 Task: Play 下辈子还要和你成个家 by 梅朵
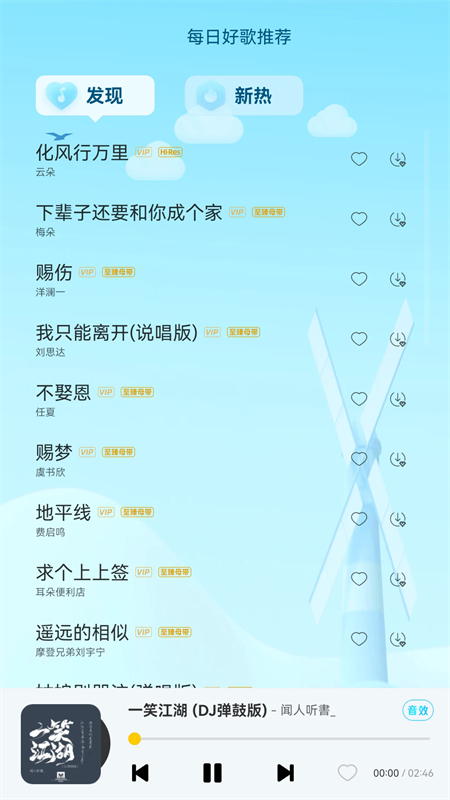click(x=179, y=219)
